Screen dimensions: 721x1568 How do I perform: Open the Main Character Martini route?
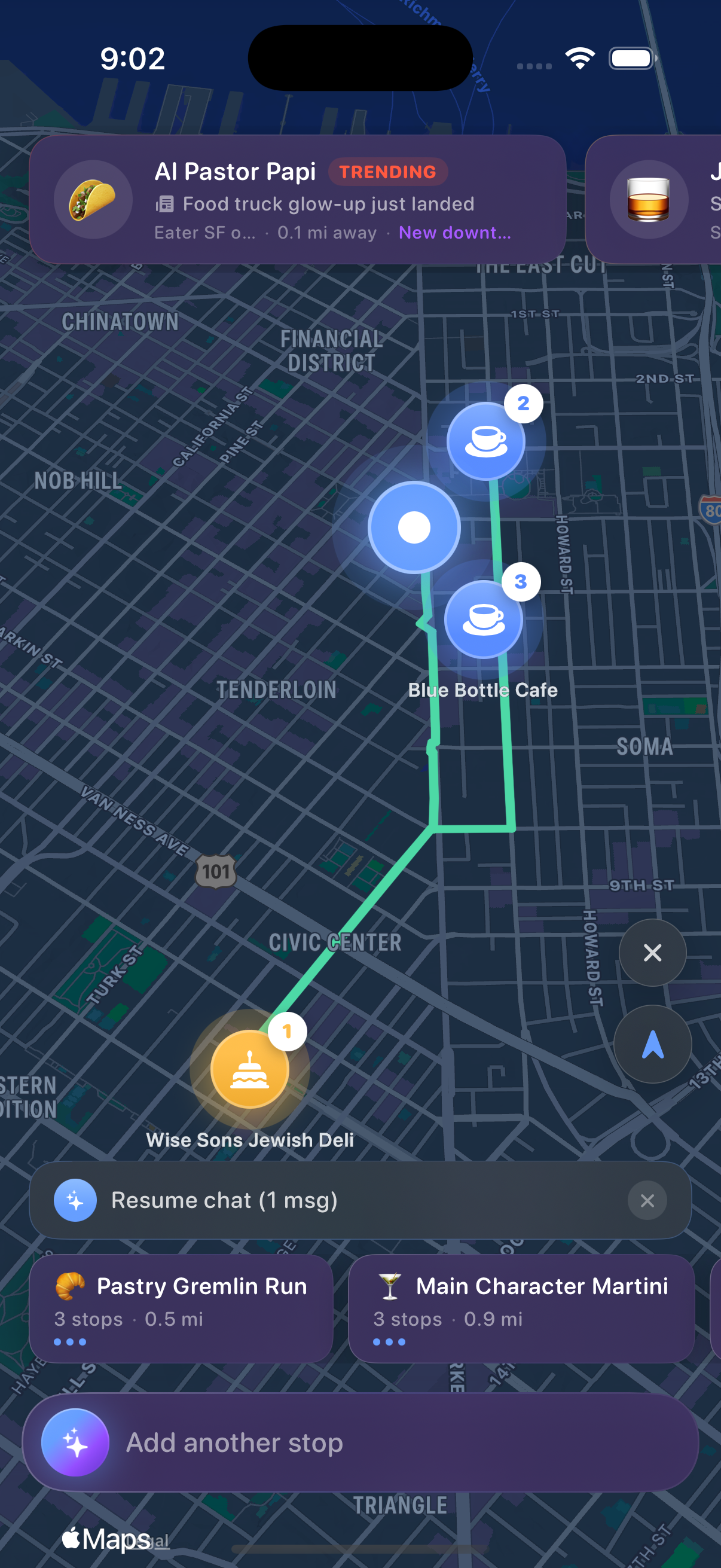[x=521, y=1307]
